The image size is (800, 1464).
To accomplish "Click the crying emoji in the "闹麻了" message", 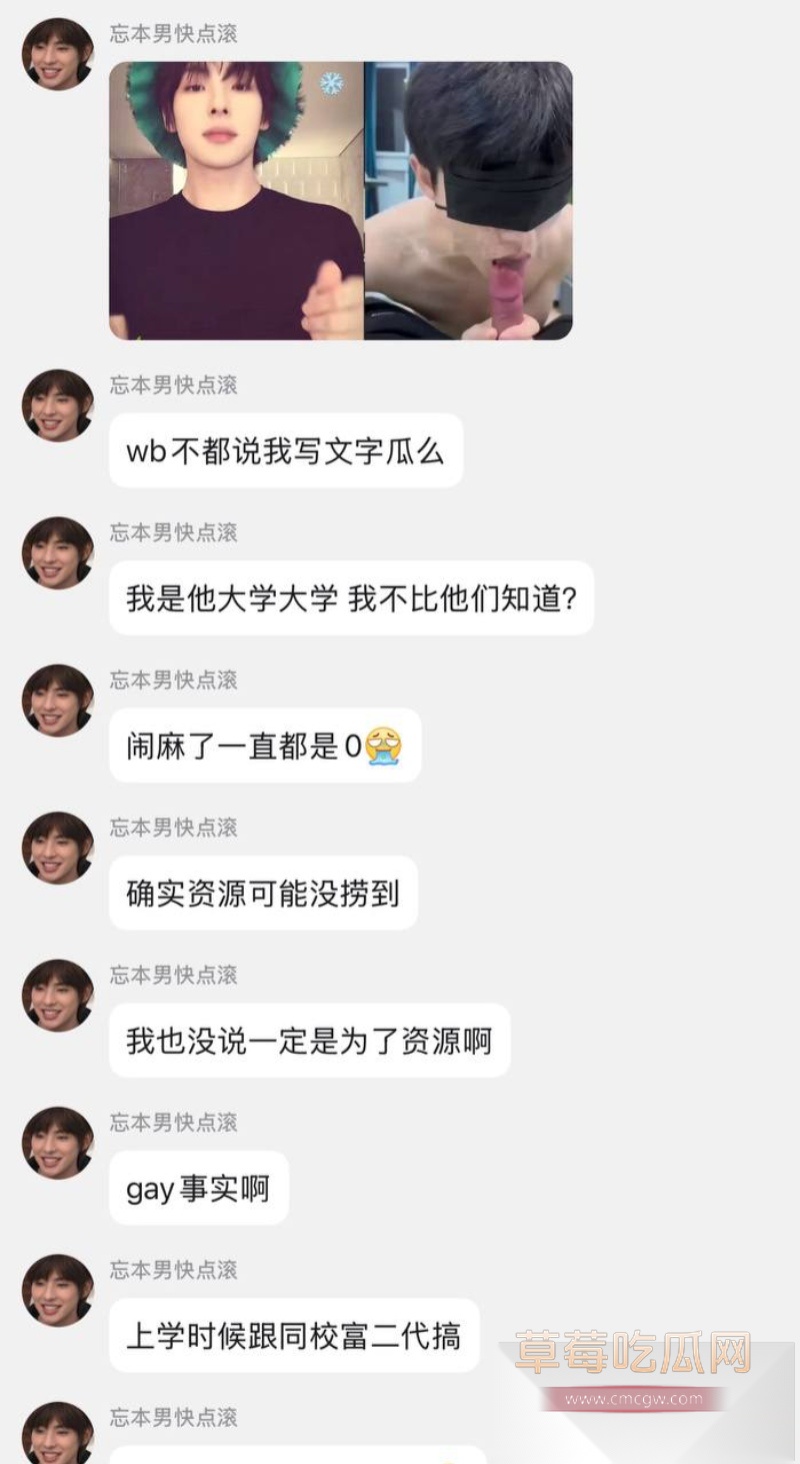I will [x=383, y=746].
